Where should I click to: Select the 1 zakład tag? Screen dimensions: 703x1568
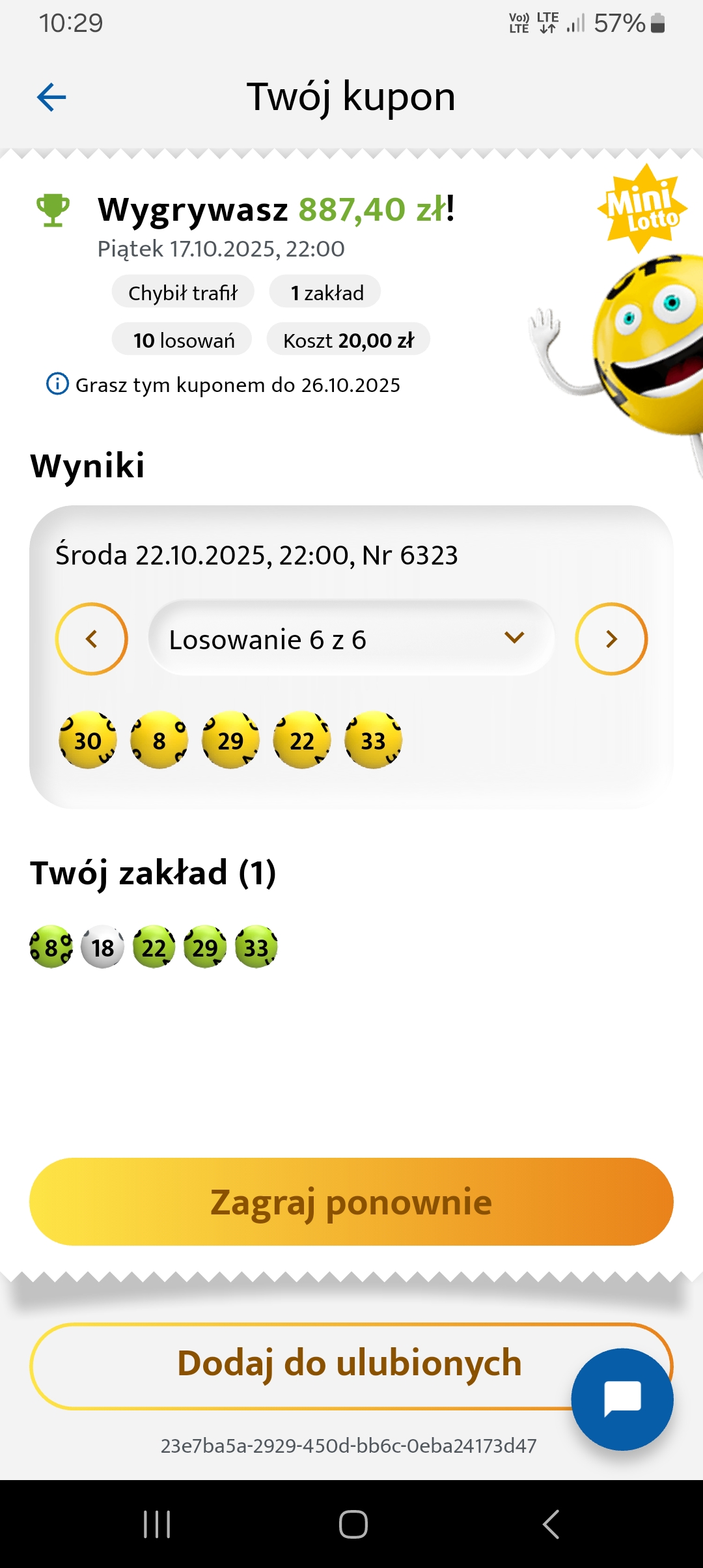click(325, 292)
